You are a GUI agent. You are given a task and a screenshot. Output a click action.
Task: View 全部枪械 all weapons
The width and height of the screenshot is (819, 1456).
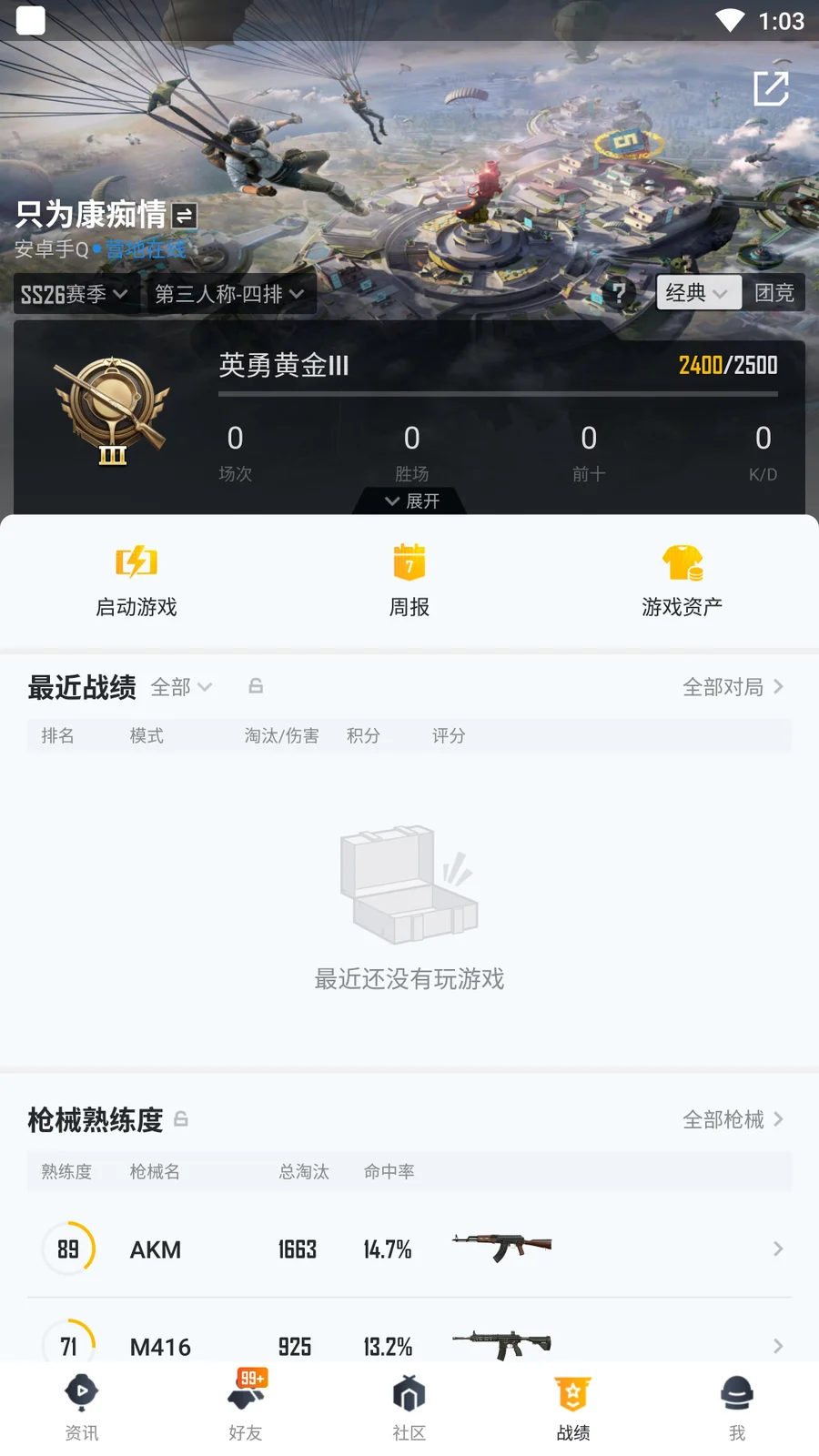[733, 1119]
